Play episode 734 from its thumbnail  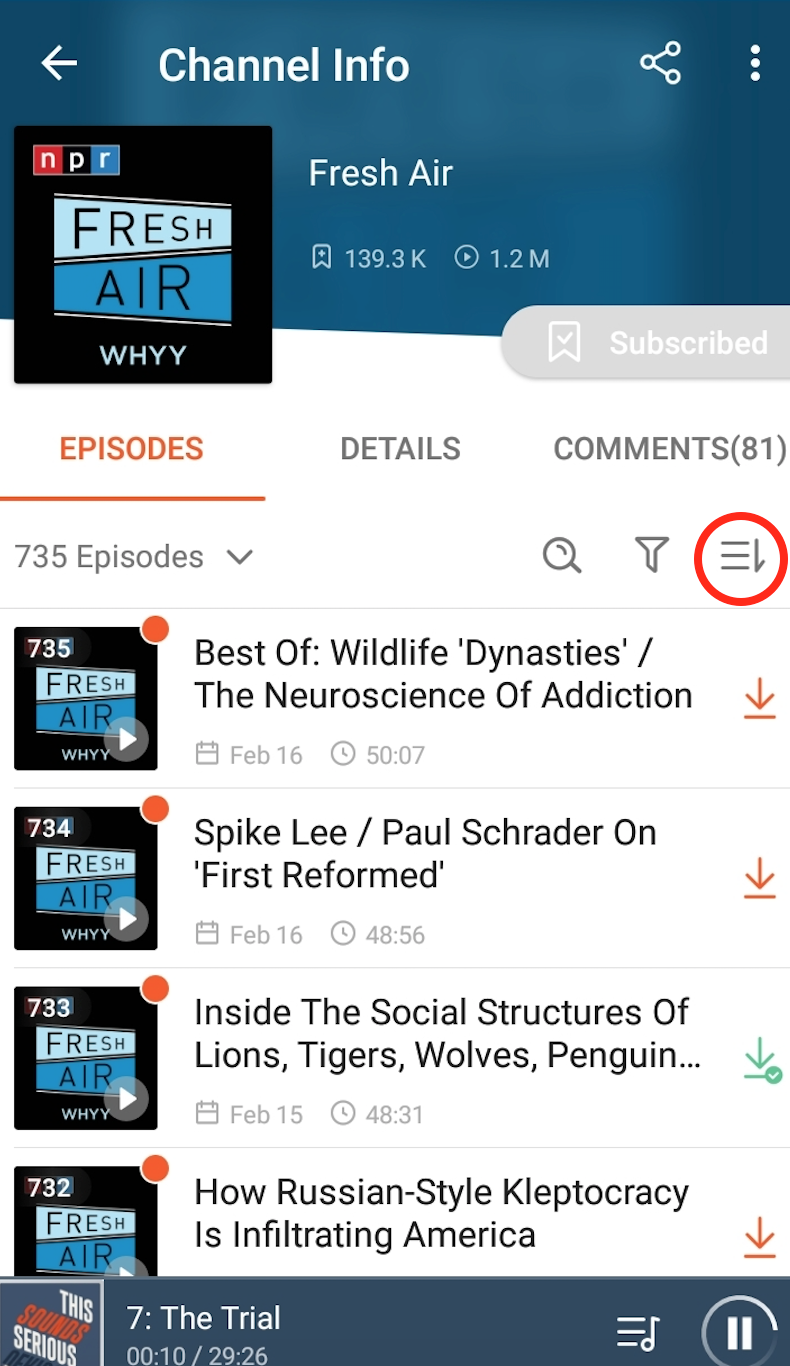(x=127, y=919)
